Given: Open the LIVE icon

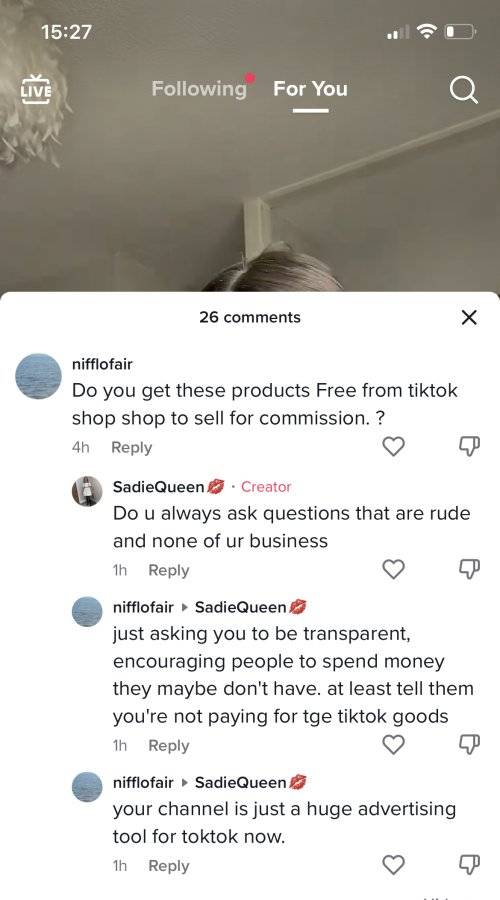Looking at the screenshot, I should click(x=36, y=89).
